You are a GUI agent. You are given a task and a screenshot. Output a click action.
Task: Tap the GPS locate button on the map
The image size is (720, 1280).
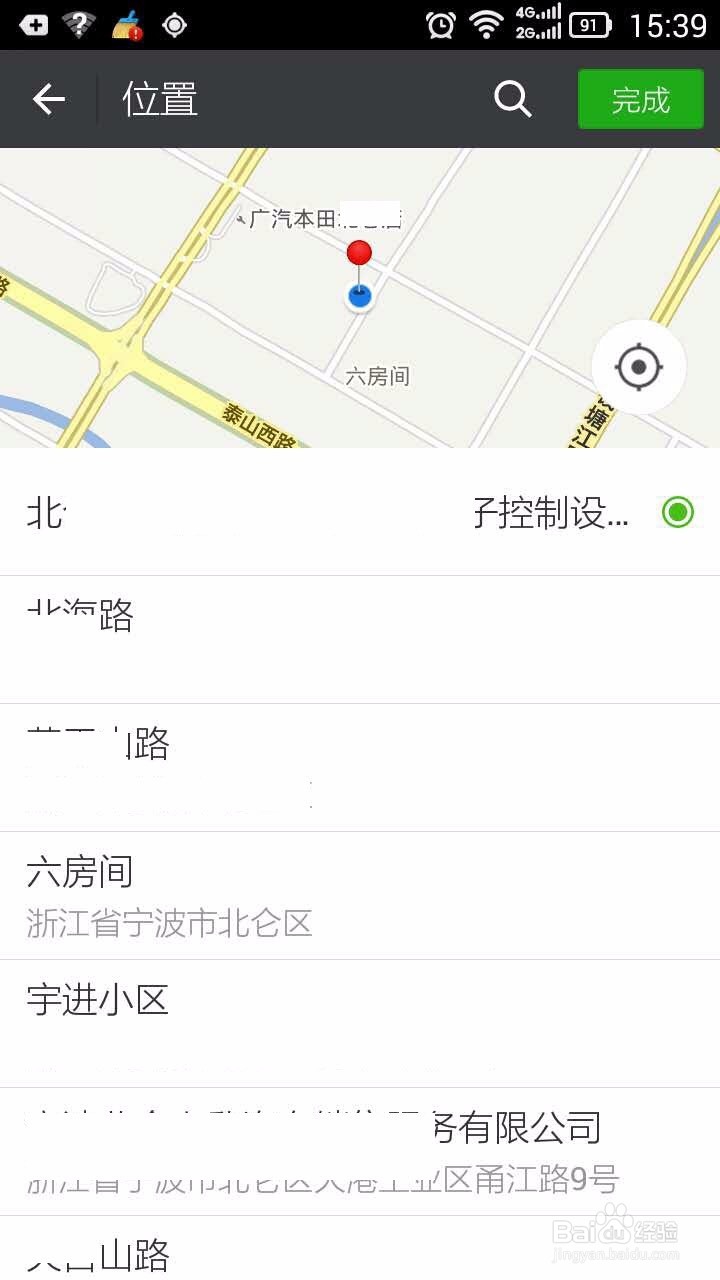tap(638, 367)
